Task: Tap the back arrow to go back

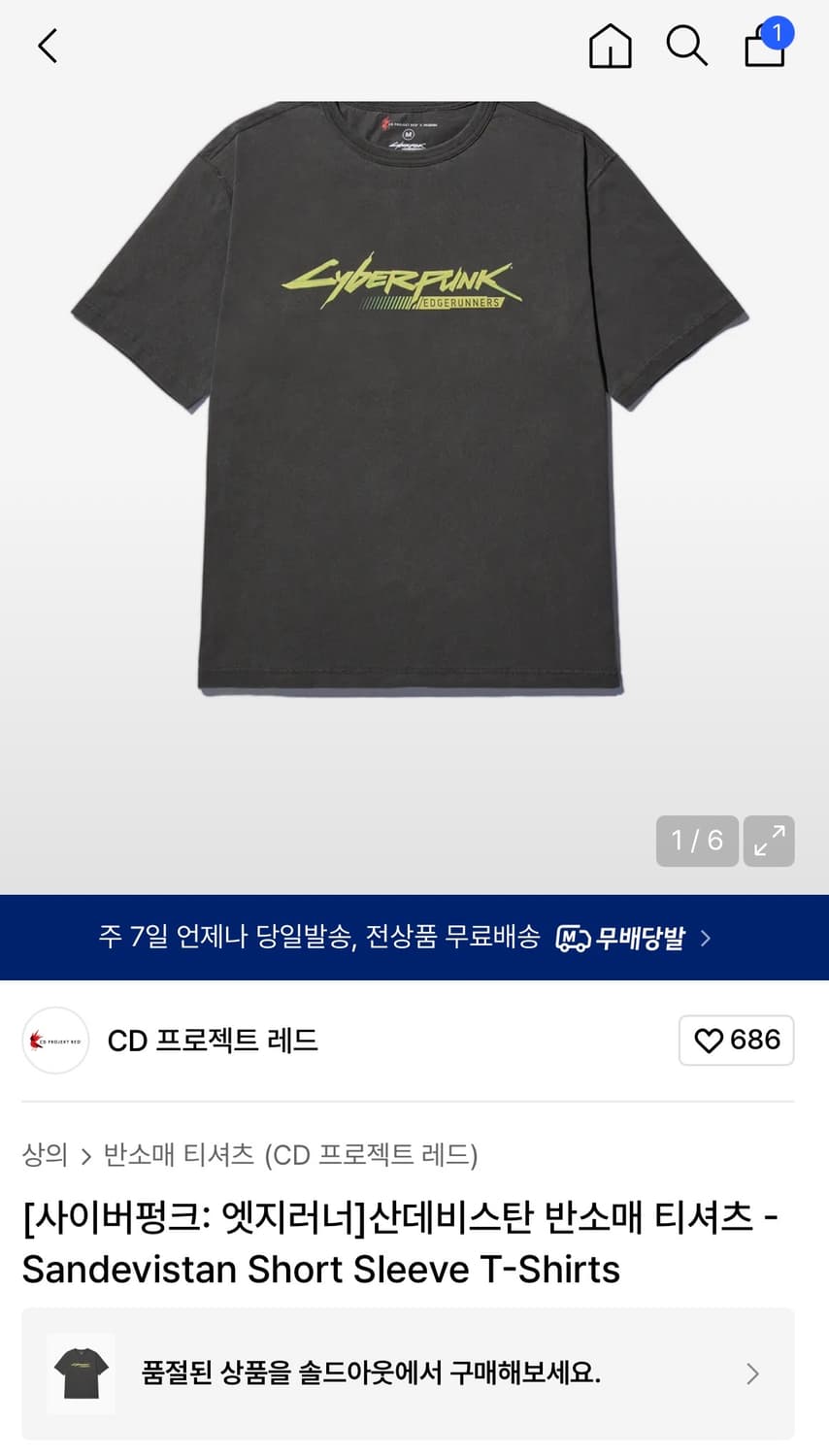Action: click(47, 46)
